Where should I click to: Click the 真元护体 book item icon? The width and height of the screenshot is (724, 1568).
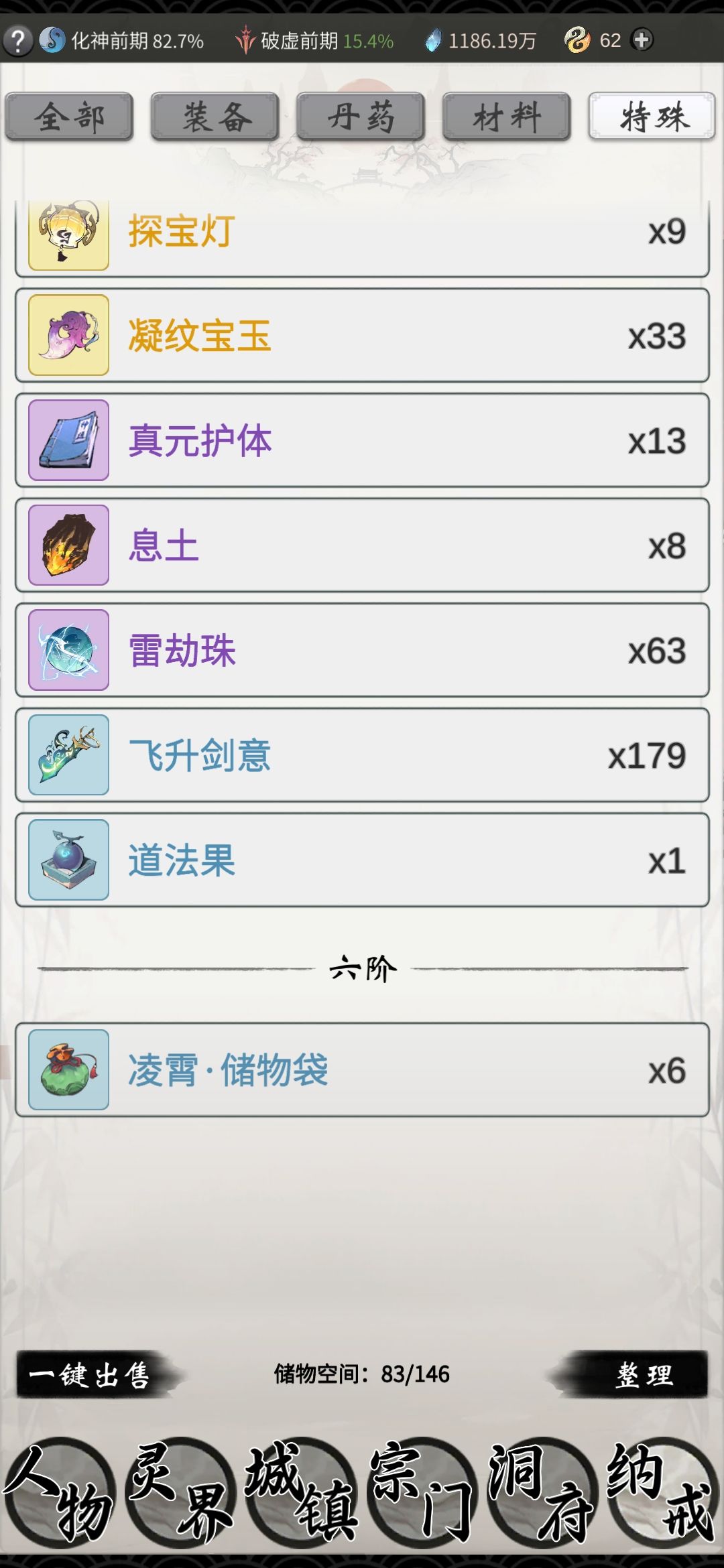(67, 440)
